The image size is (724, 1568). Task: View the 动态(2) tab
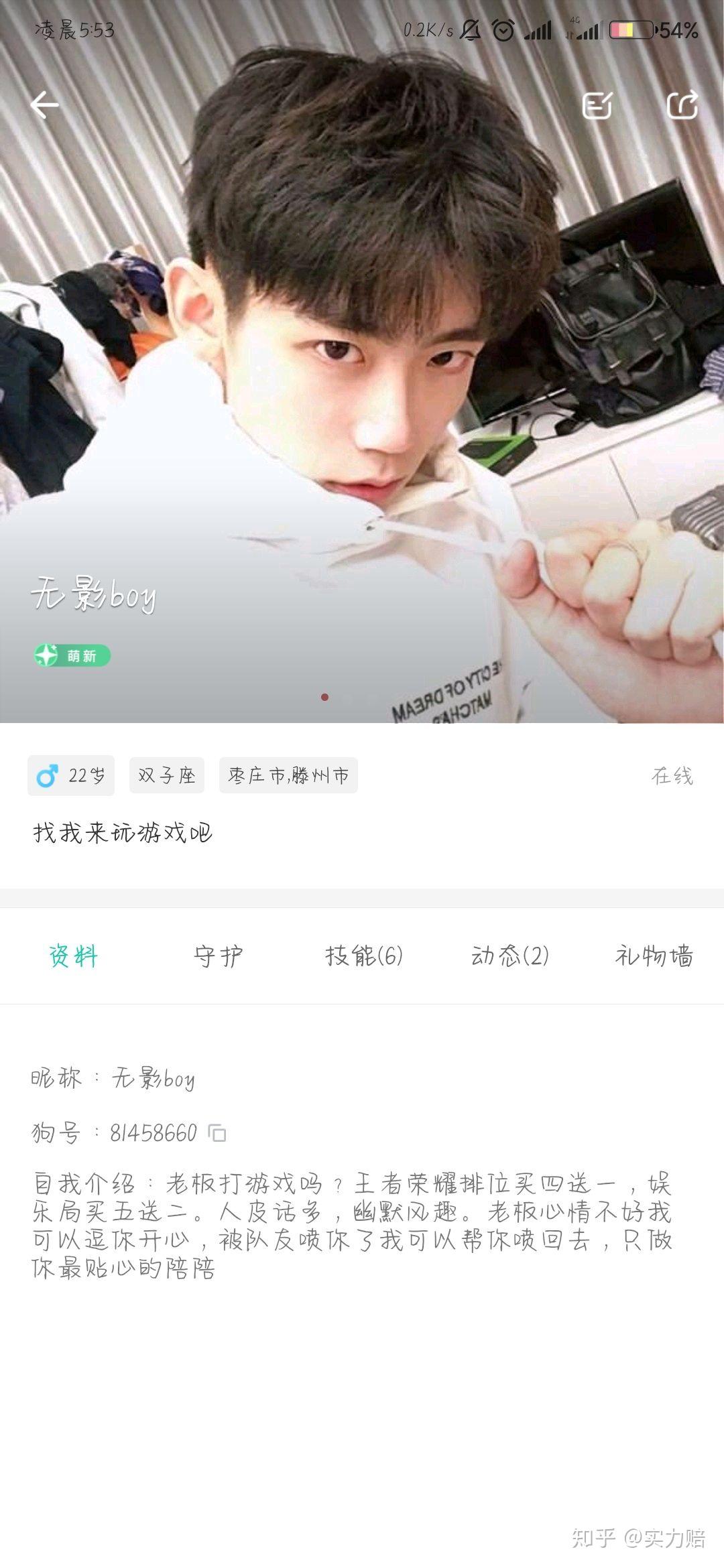point(509,956)
